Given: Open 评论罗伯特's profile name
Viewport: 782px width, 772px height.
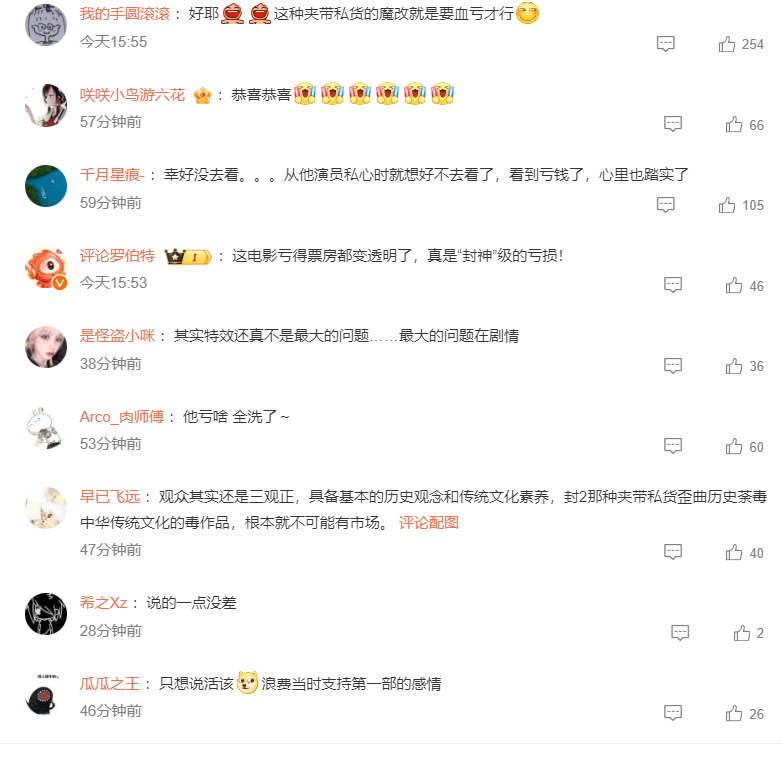Looking at the screenshot, I should [117, 256].
